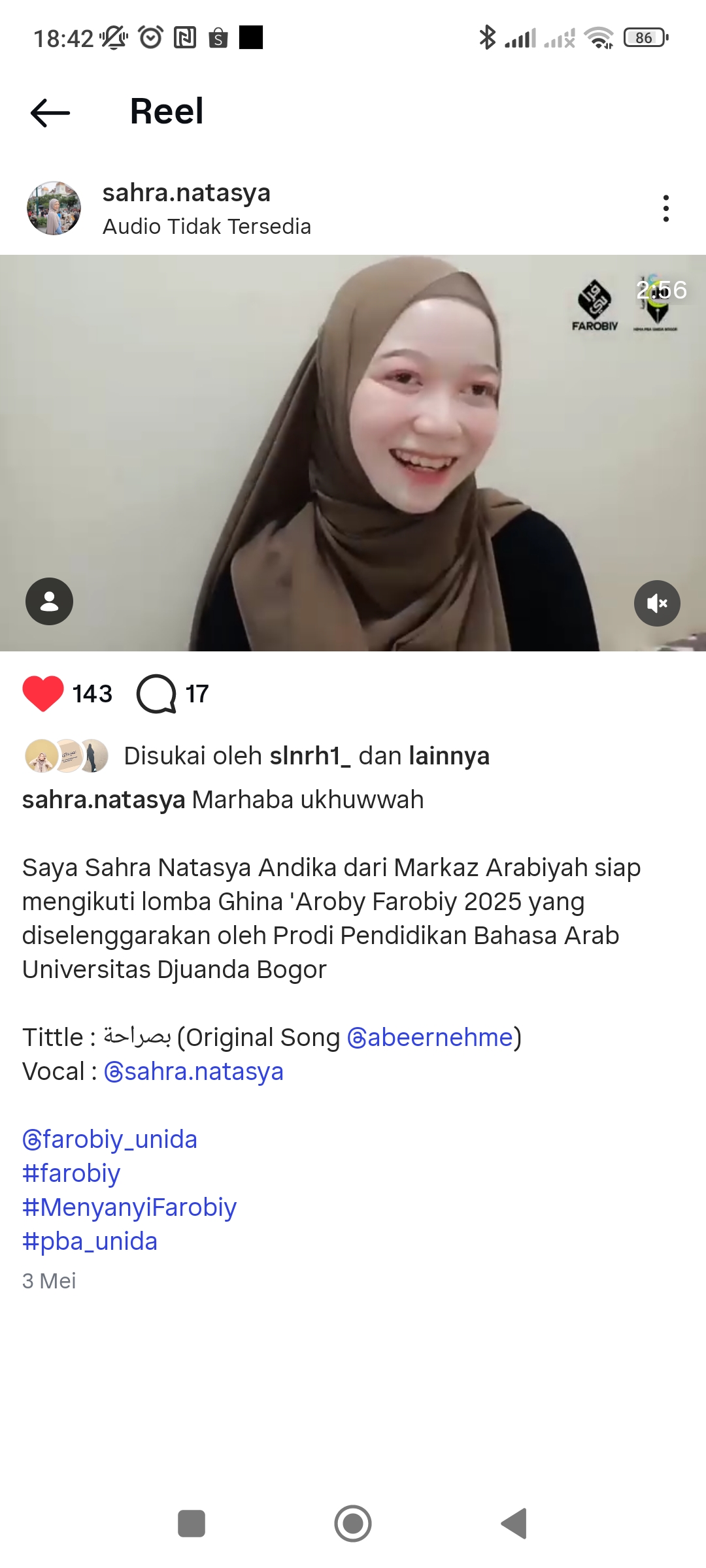Go to the system home screen
706x1568 pixels.
tap(353, 1524)
